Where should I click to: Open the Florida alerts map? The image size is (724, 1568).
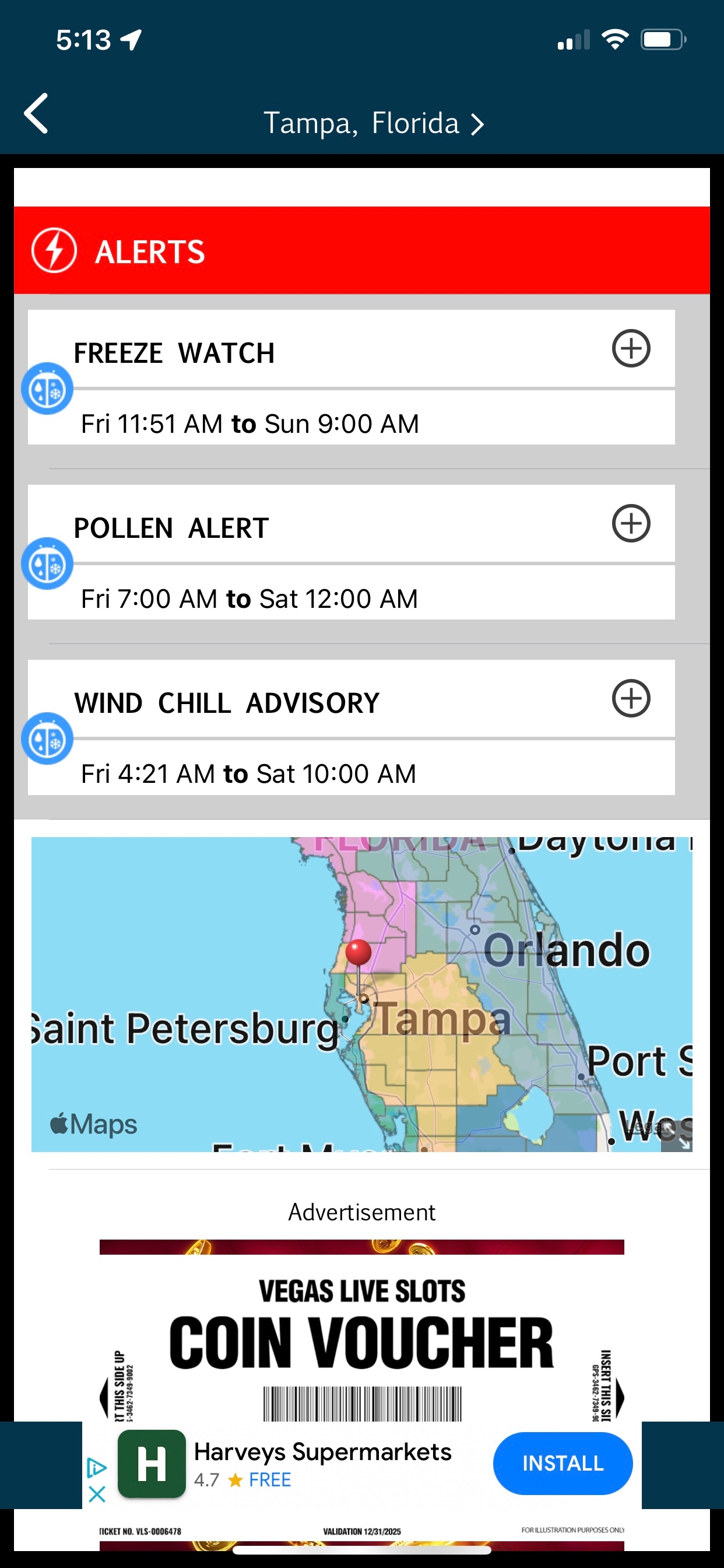tap(361, 994)
